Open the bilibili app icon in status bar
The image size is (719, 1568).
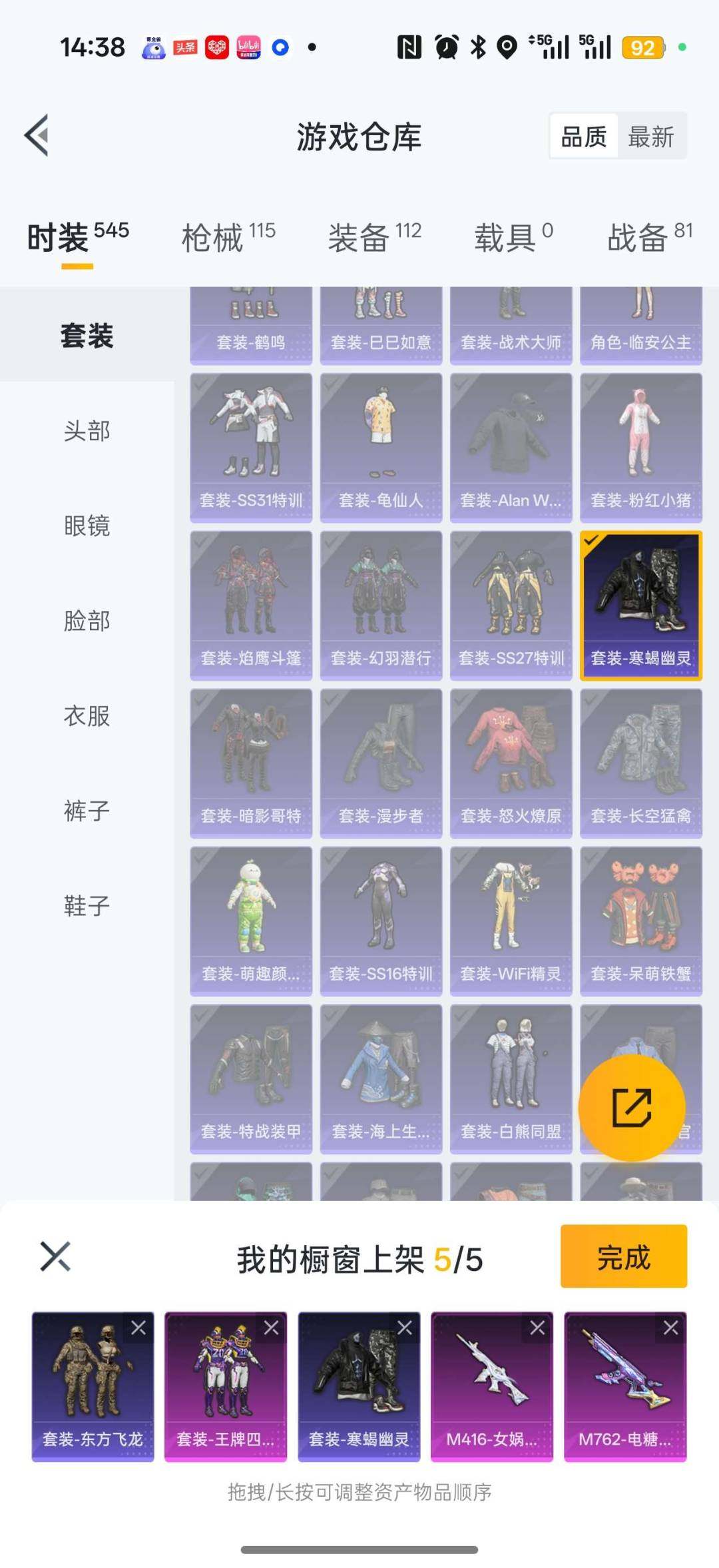(x=245, y=45)
